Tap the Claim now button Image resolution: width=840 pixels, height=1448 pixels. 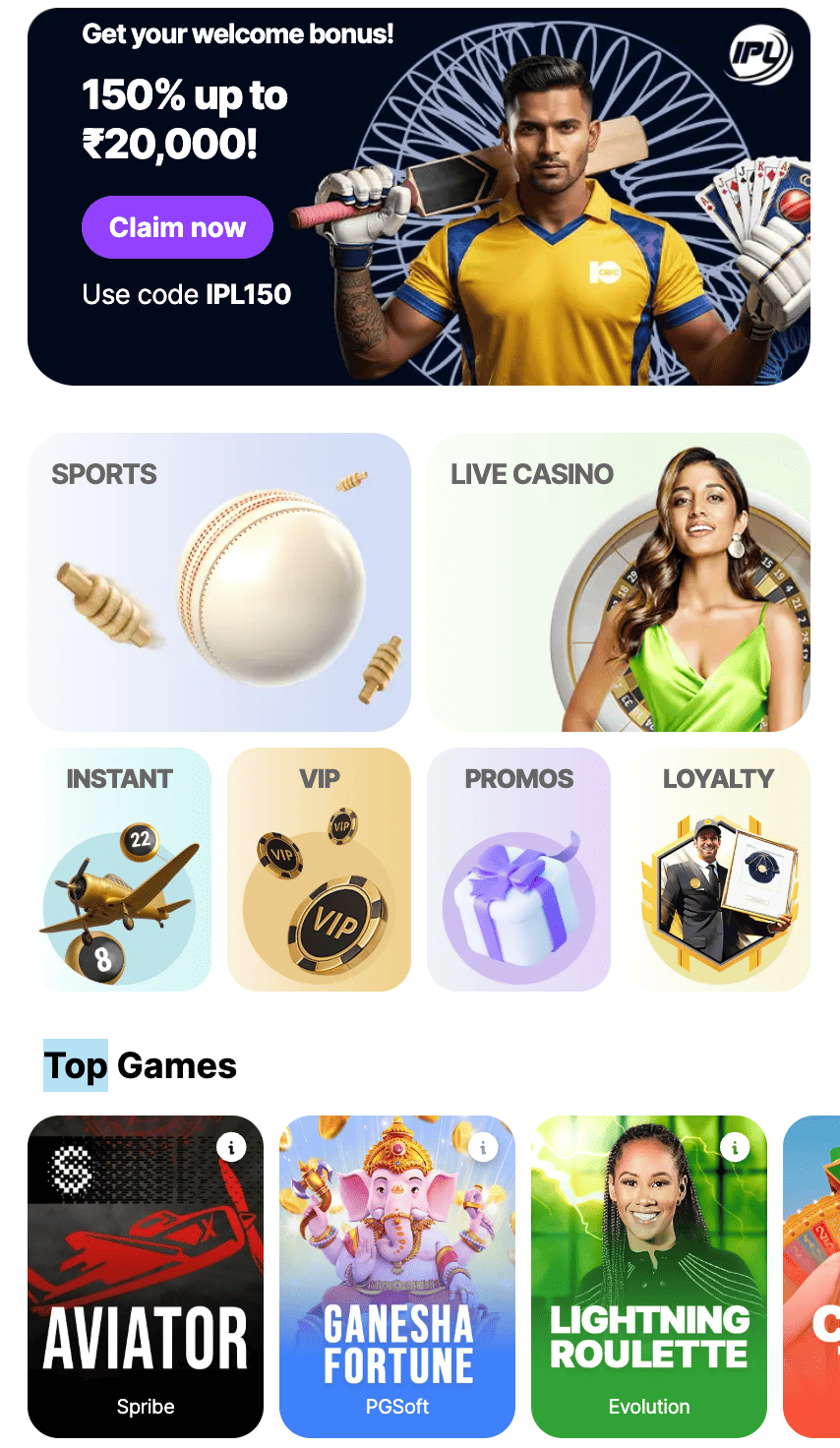pos(177,227)
